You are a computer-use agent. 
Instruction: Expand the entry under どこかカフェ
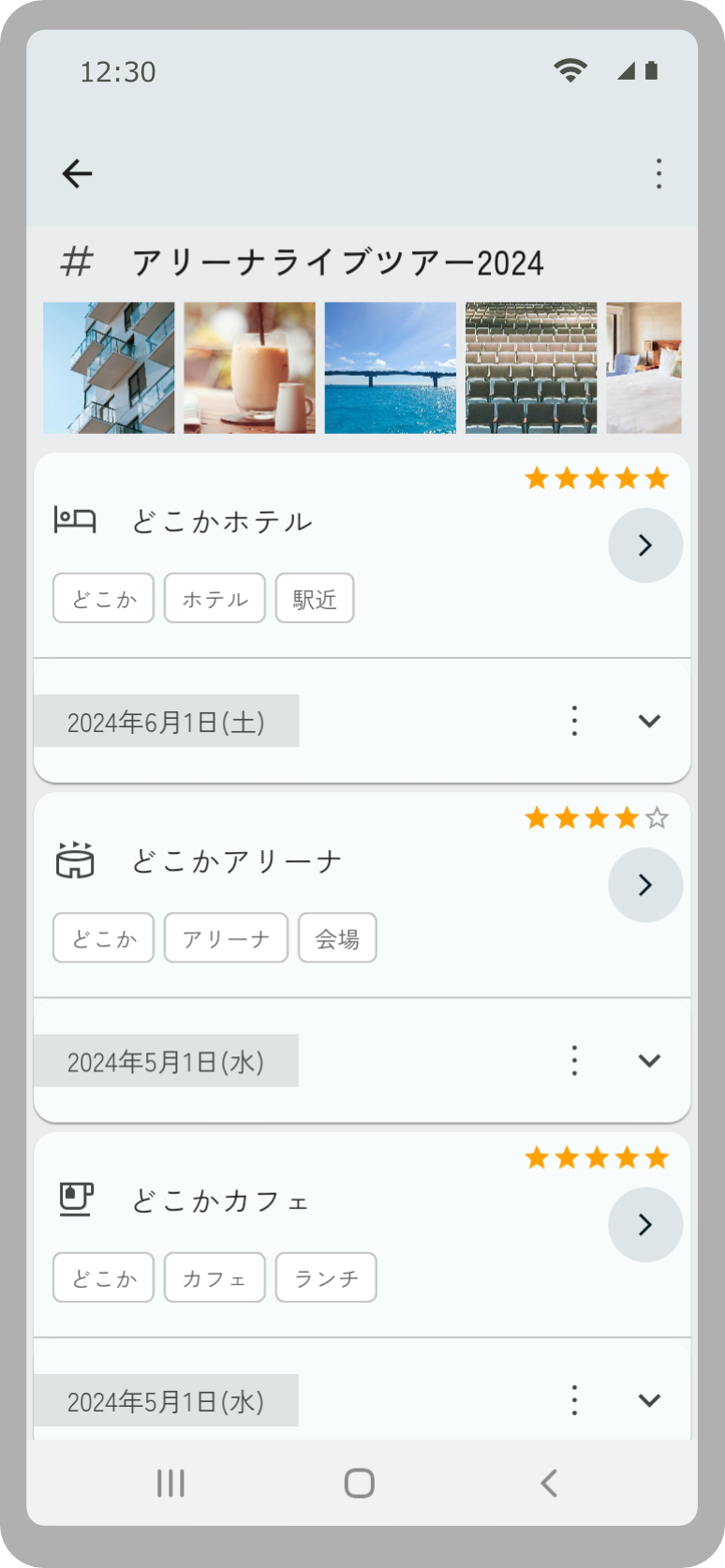pos(649,1400)
